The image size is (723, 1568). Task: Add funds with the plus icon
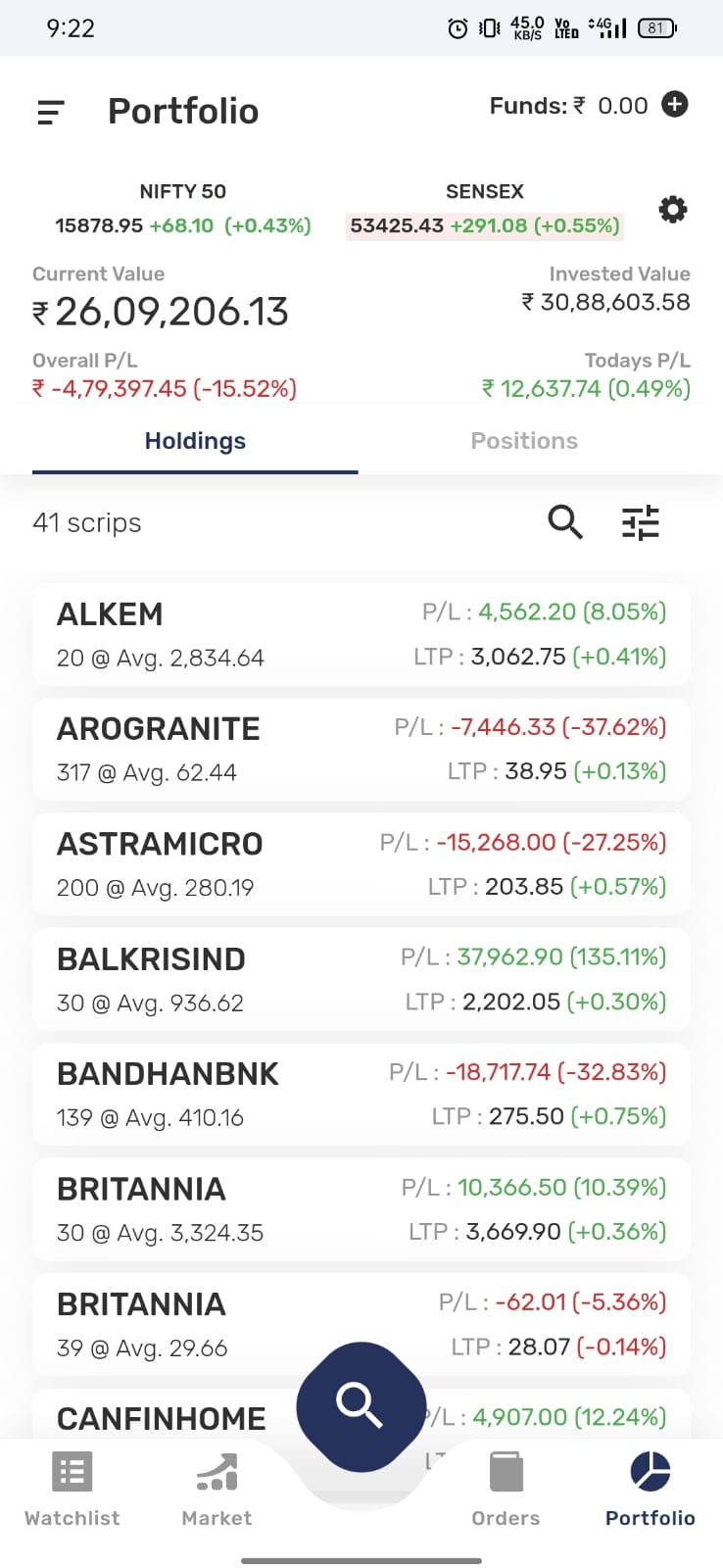[x=675, y=104]
